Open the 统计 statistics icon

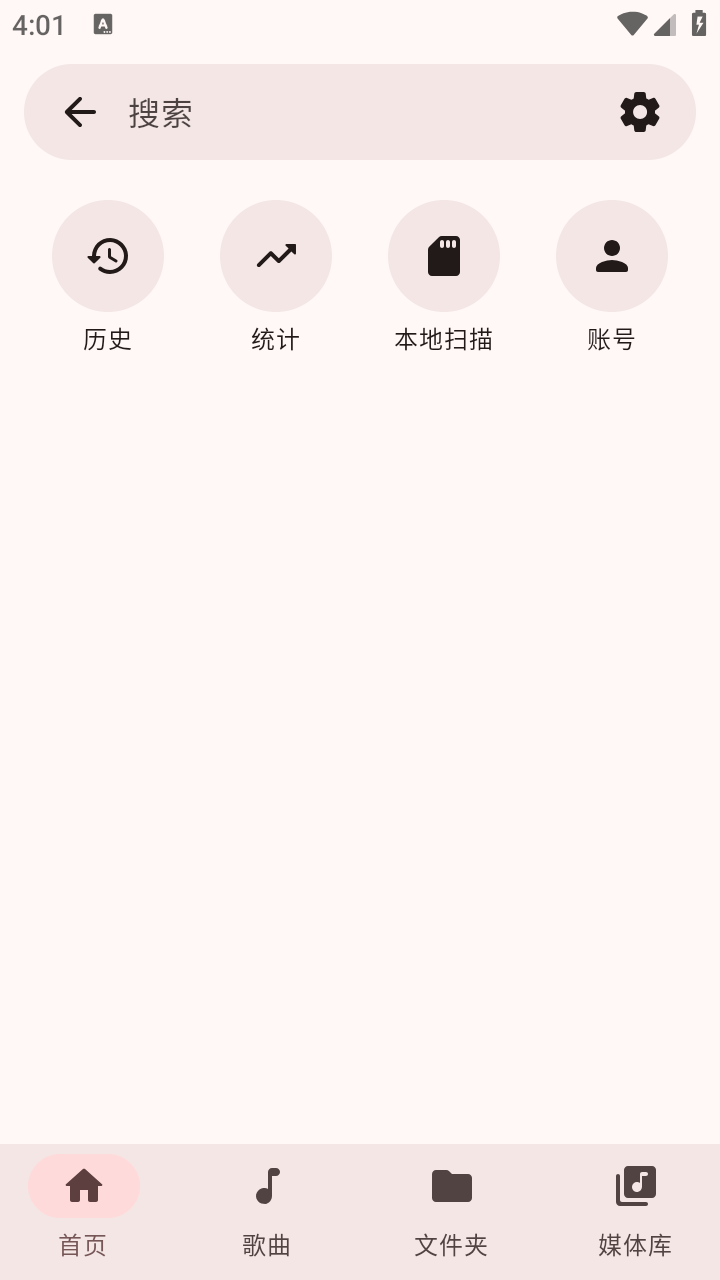coord(276,256)
